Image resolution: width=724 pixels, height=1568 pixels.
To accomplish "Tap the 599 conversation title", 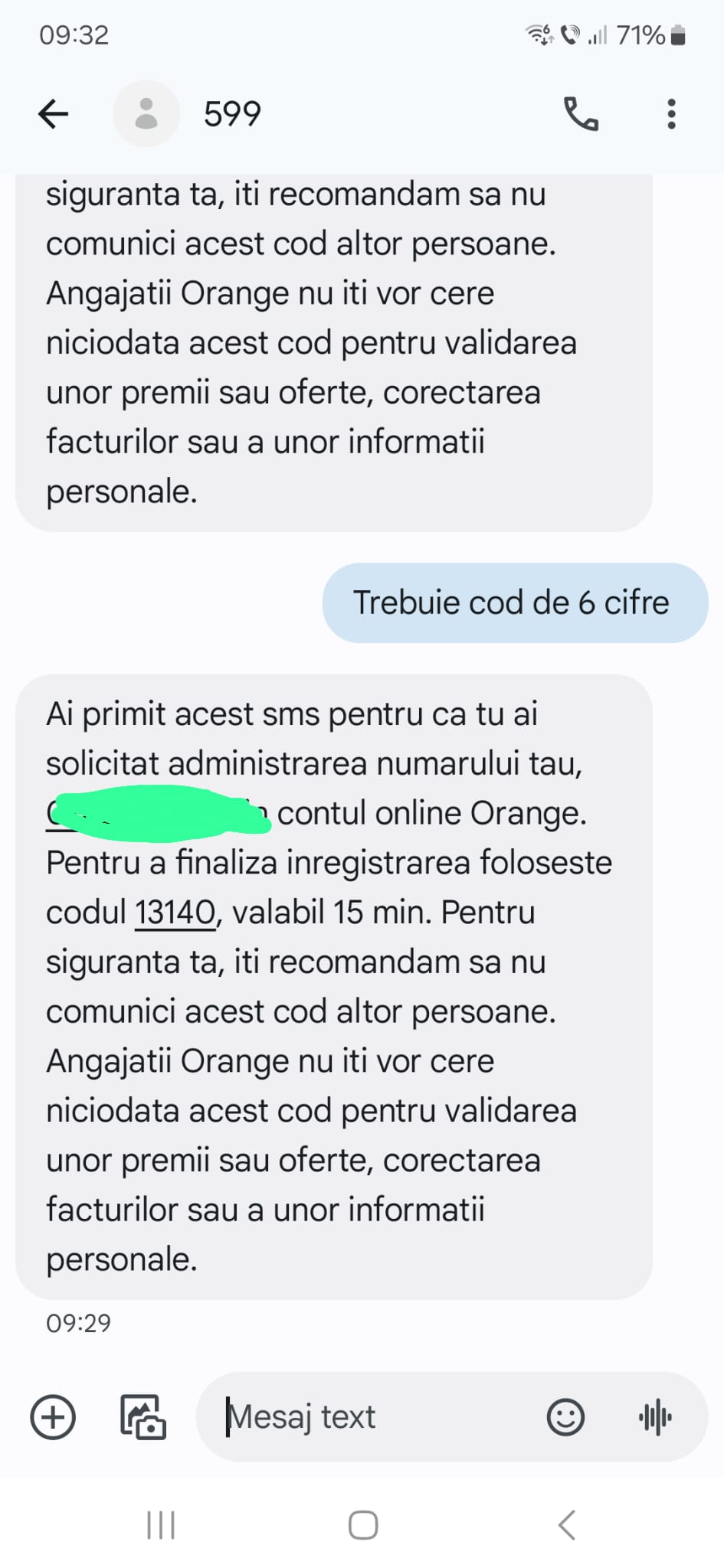I will click(232, 113).
